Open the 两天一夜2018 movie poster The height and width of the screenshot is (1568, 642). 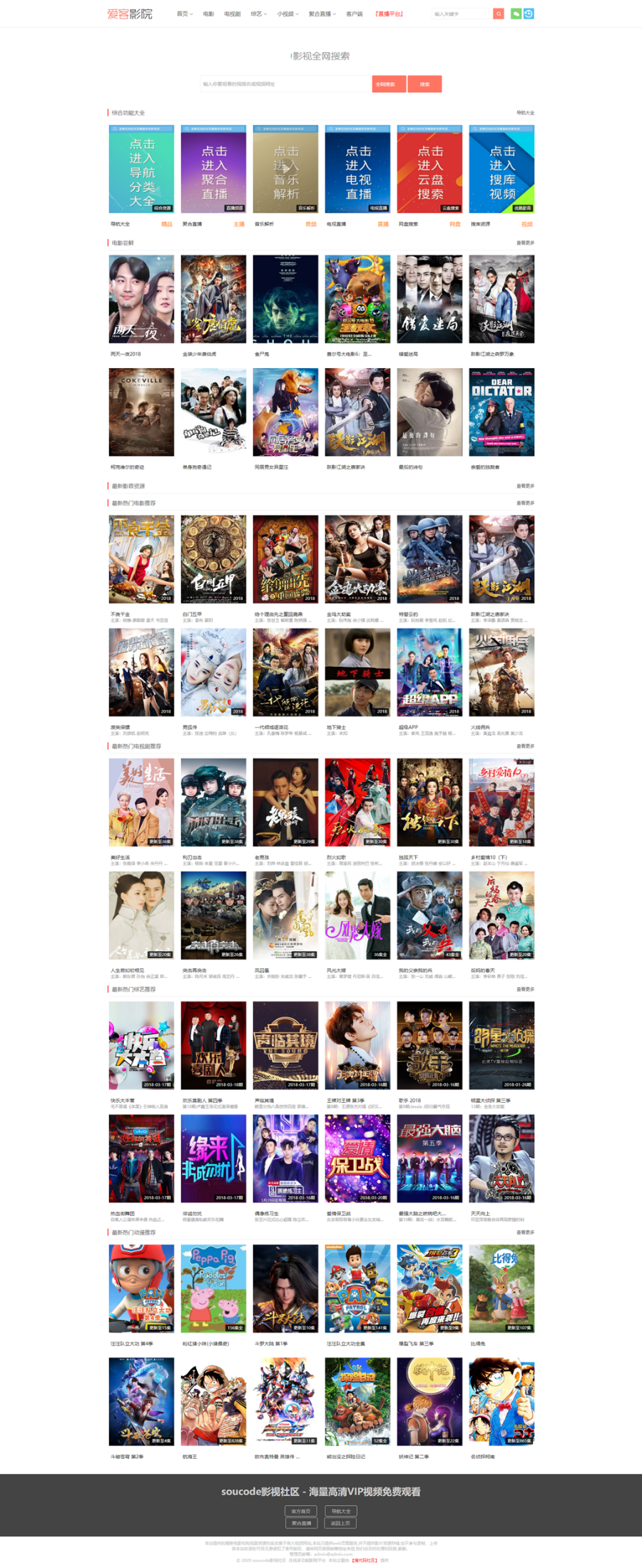(x=141, y=299)
